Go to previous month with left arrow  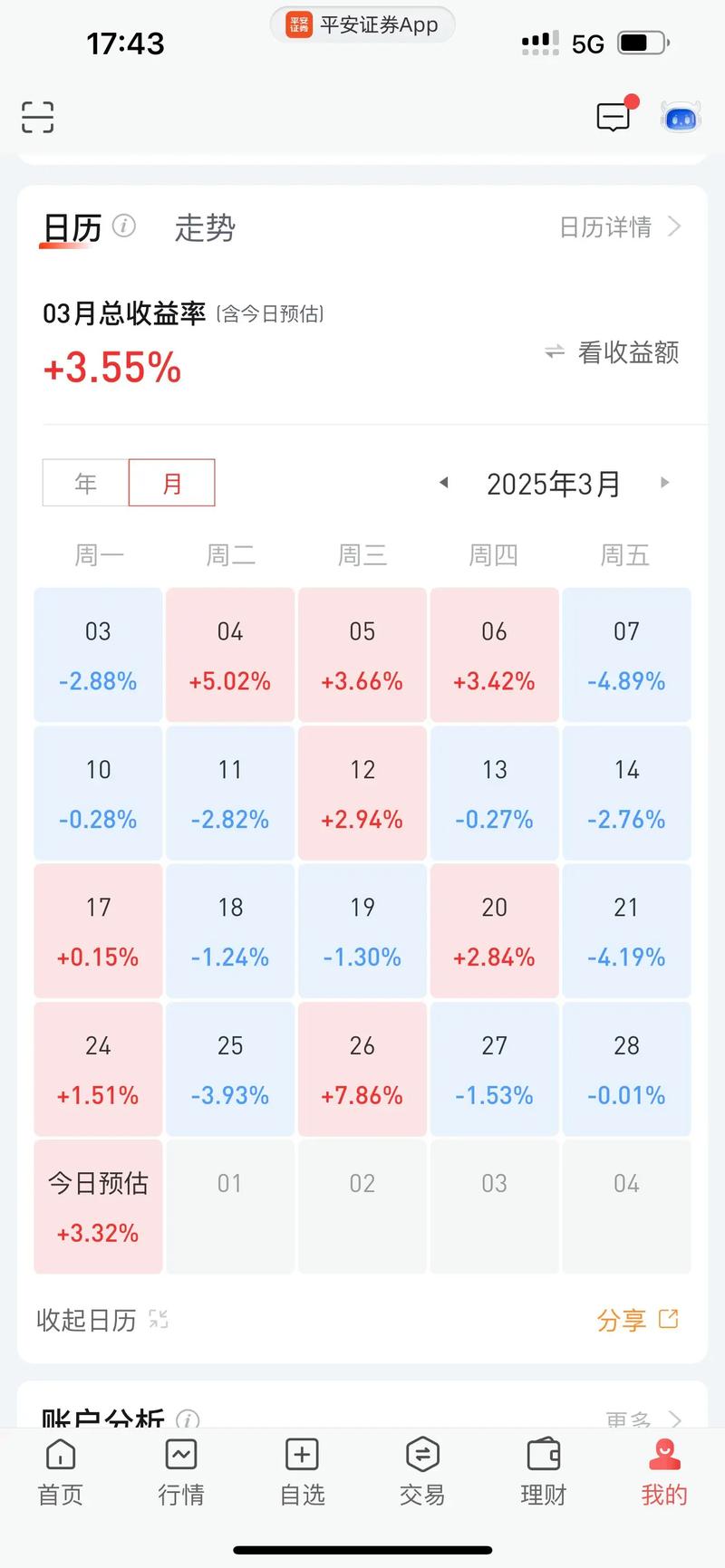point(443,483)
